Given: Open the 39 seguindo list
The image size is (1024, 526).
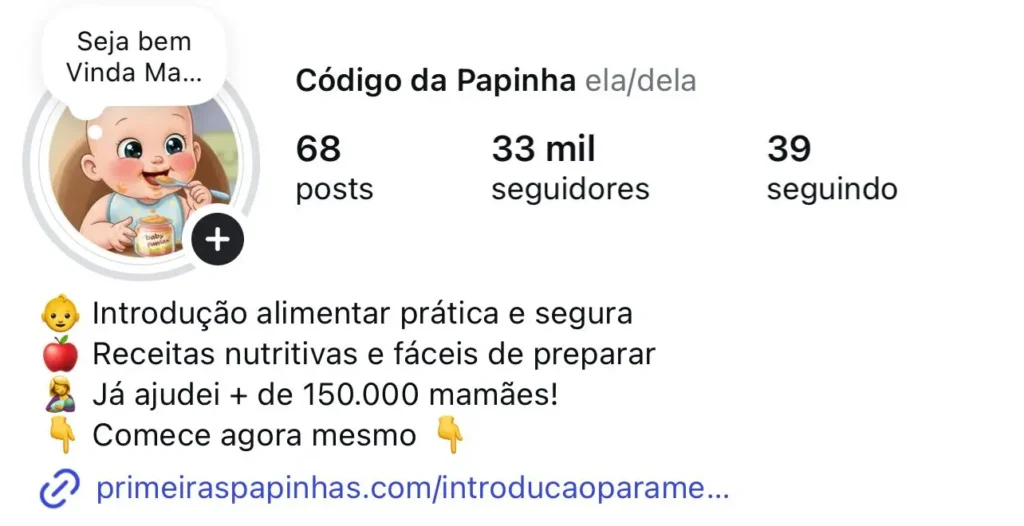Looking at the screenshot, I should [x=831, y=168].
